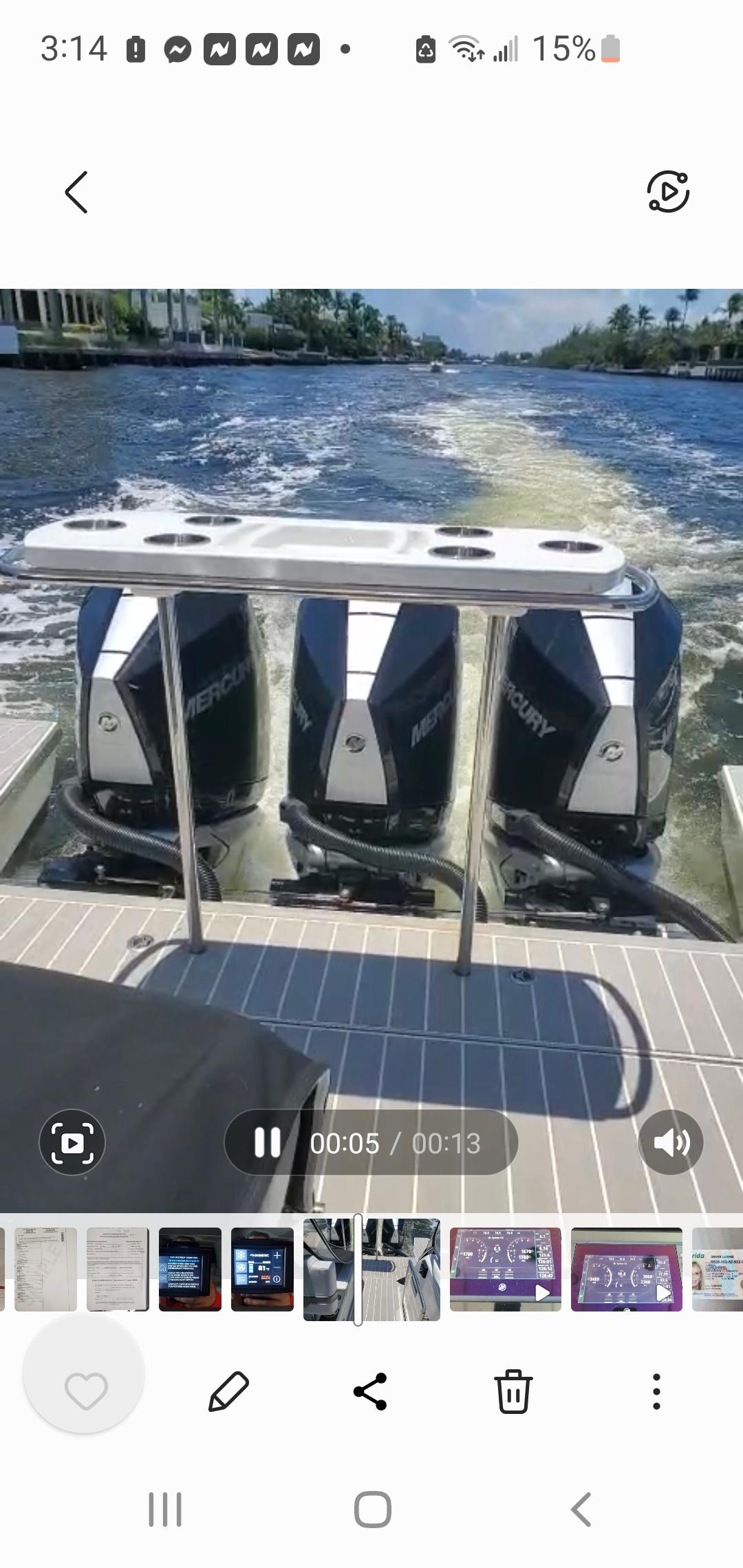Open the recent apps system button

pos(165,1510)
